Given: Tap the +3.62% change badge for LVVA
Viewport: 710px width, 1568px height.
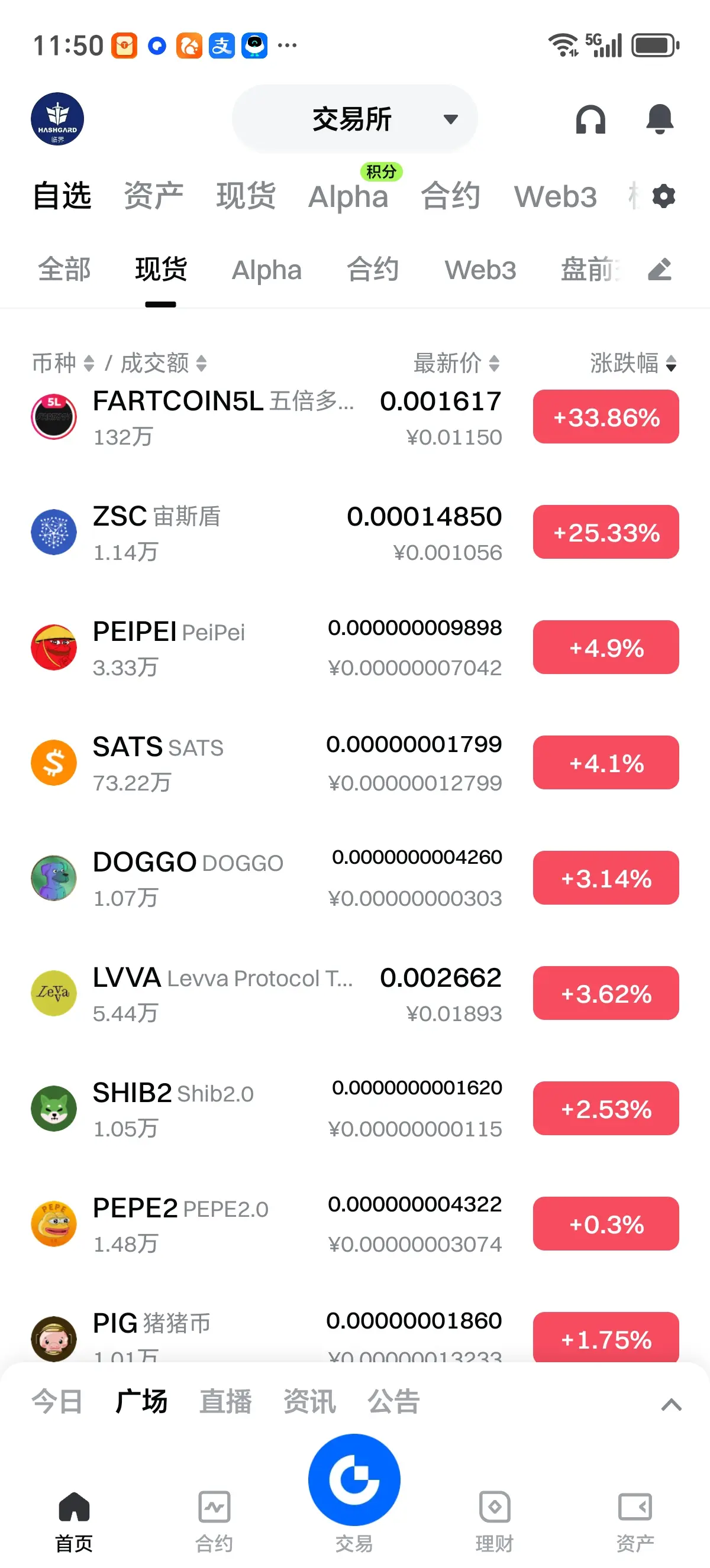Looking at the screenshot, I should pyautogui.click(x=605, y=993).
